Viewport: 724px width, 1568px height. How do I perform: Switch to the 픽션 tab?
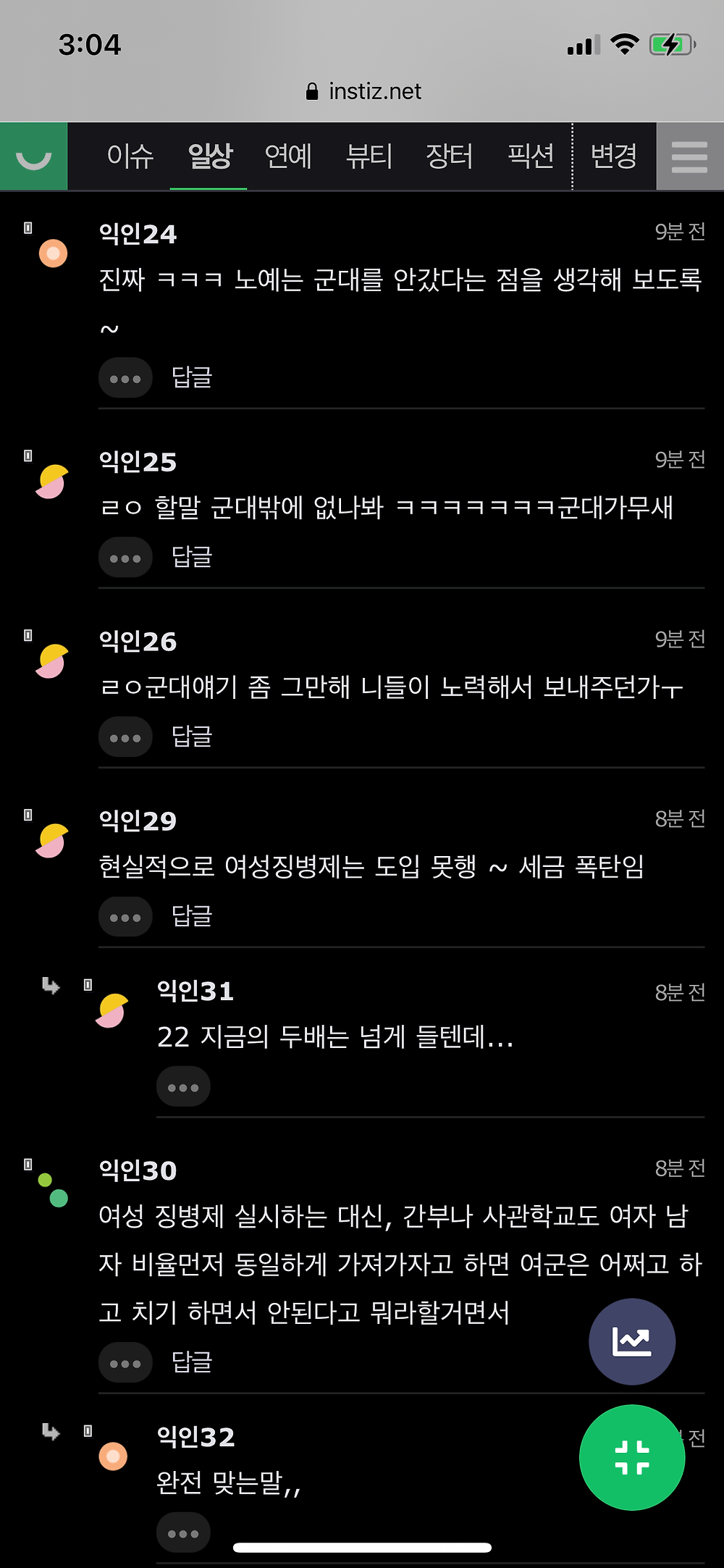531,156
